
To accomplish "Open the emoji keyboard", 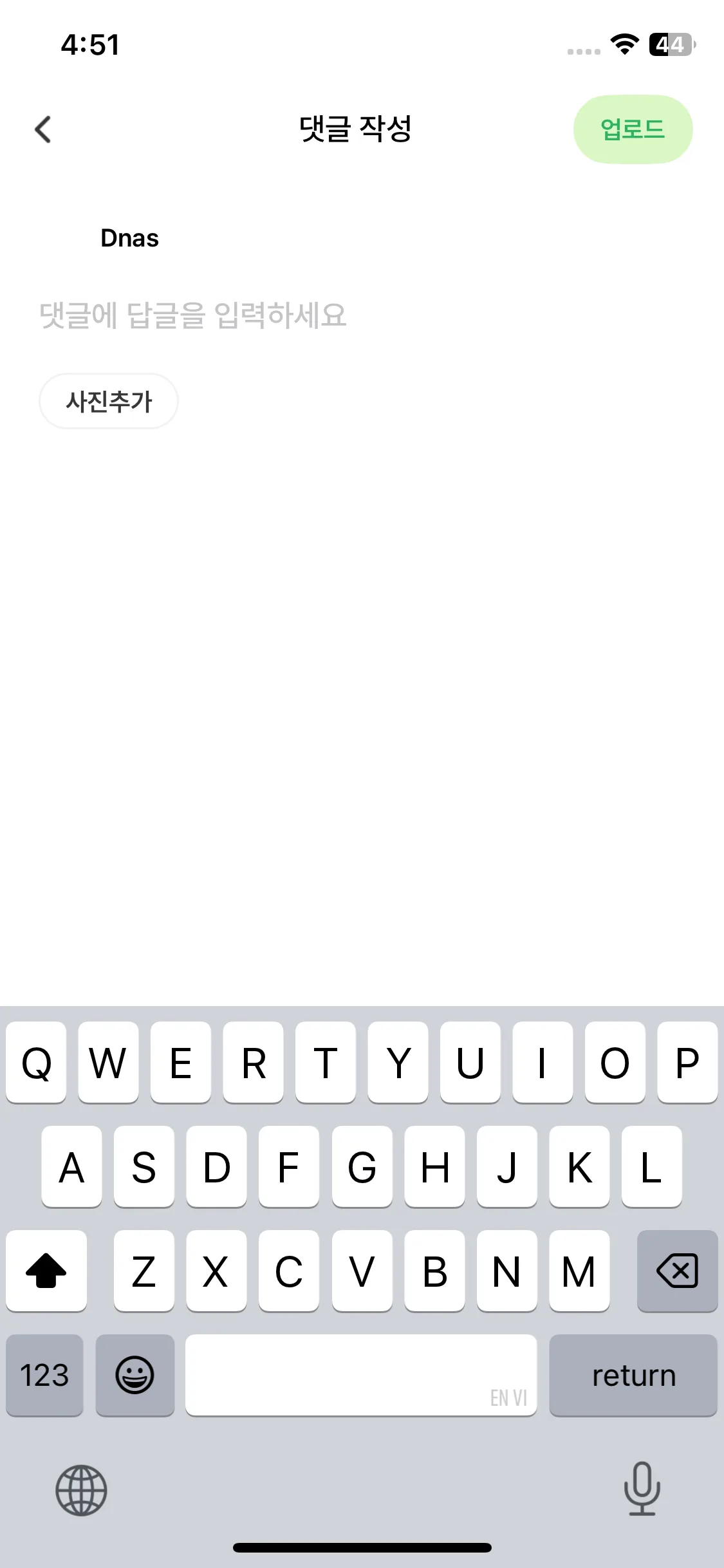I will pyautogui.click(x=135, y=1375).
